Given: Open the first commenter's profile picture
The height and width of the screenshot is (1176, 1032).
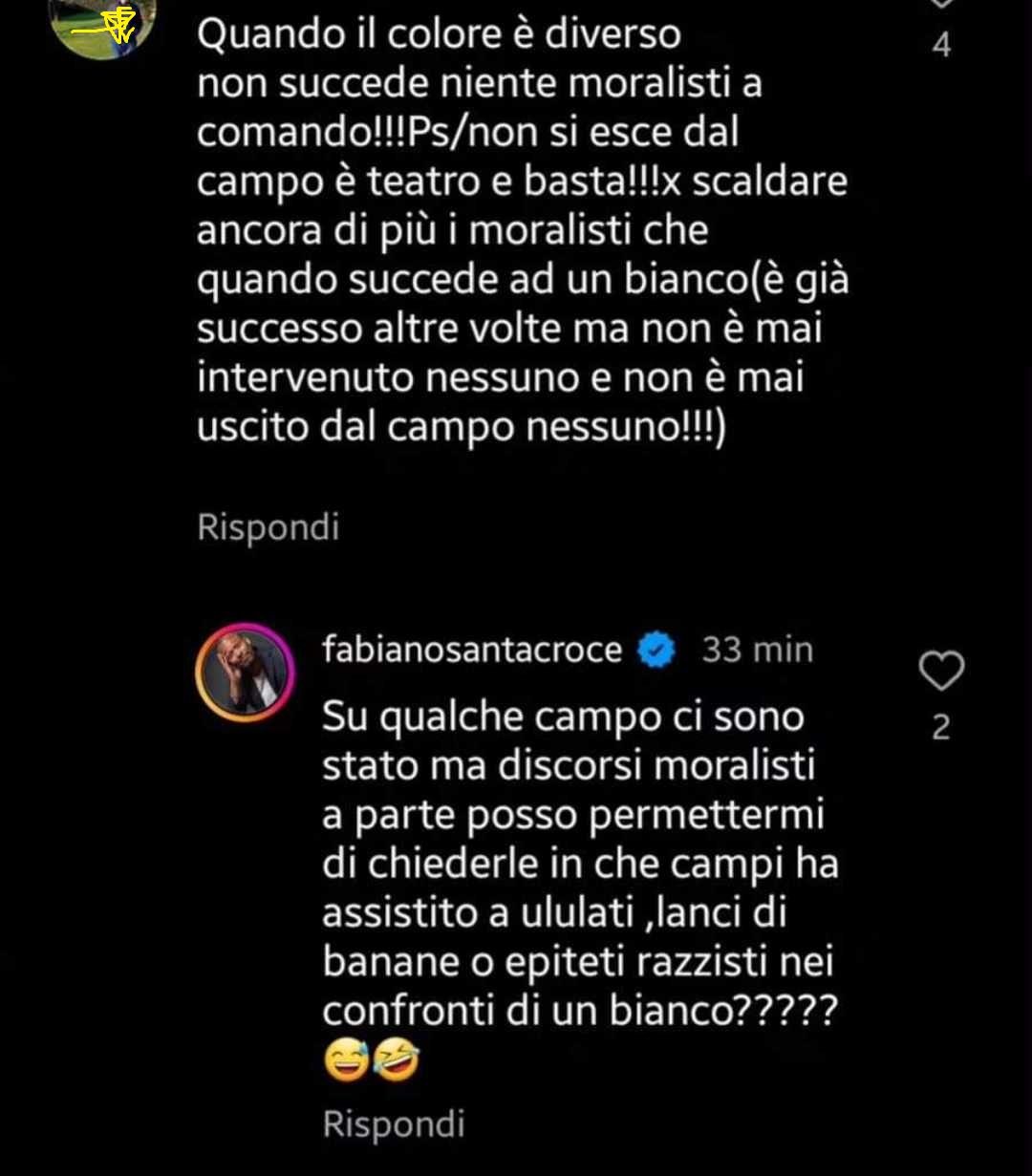Looking at the screenshot, I should (103, 26).
